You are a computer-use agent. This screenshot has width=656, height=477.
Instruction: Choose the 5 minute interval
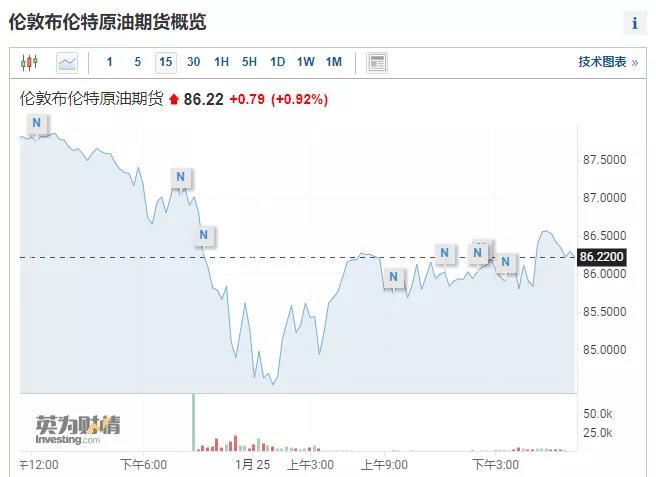(138, 62)
